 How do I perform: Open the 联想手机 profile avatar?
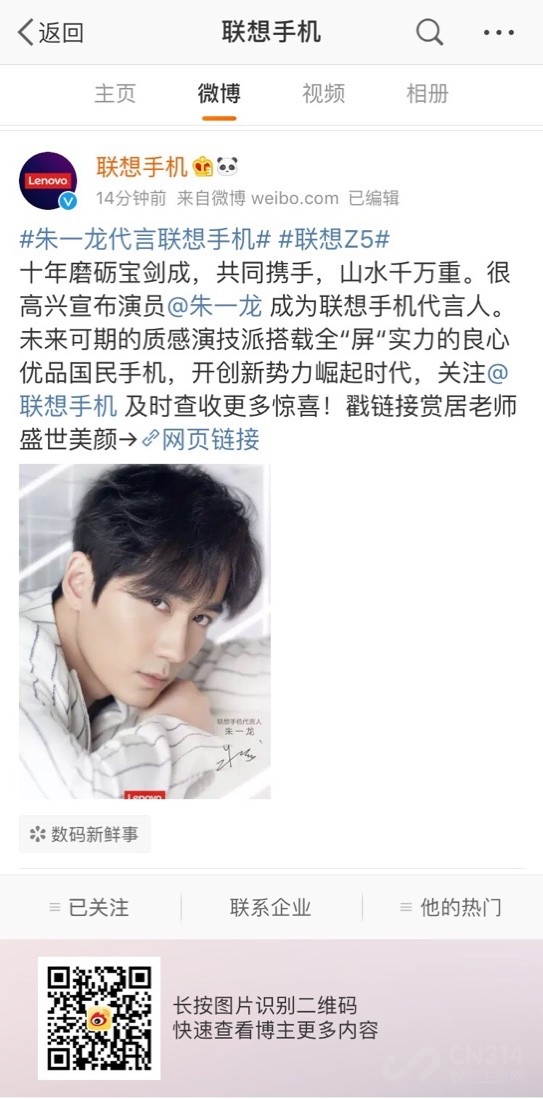48,181
